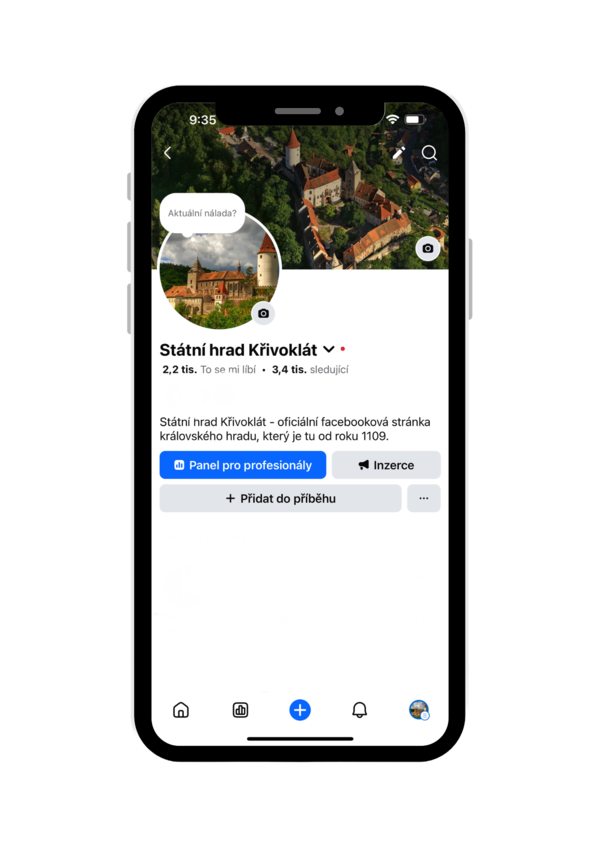Open the notifications bell
This screenshot has width=600, height=848.
pyautogui.click(x=359, y=710)
